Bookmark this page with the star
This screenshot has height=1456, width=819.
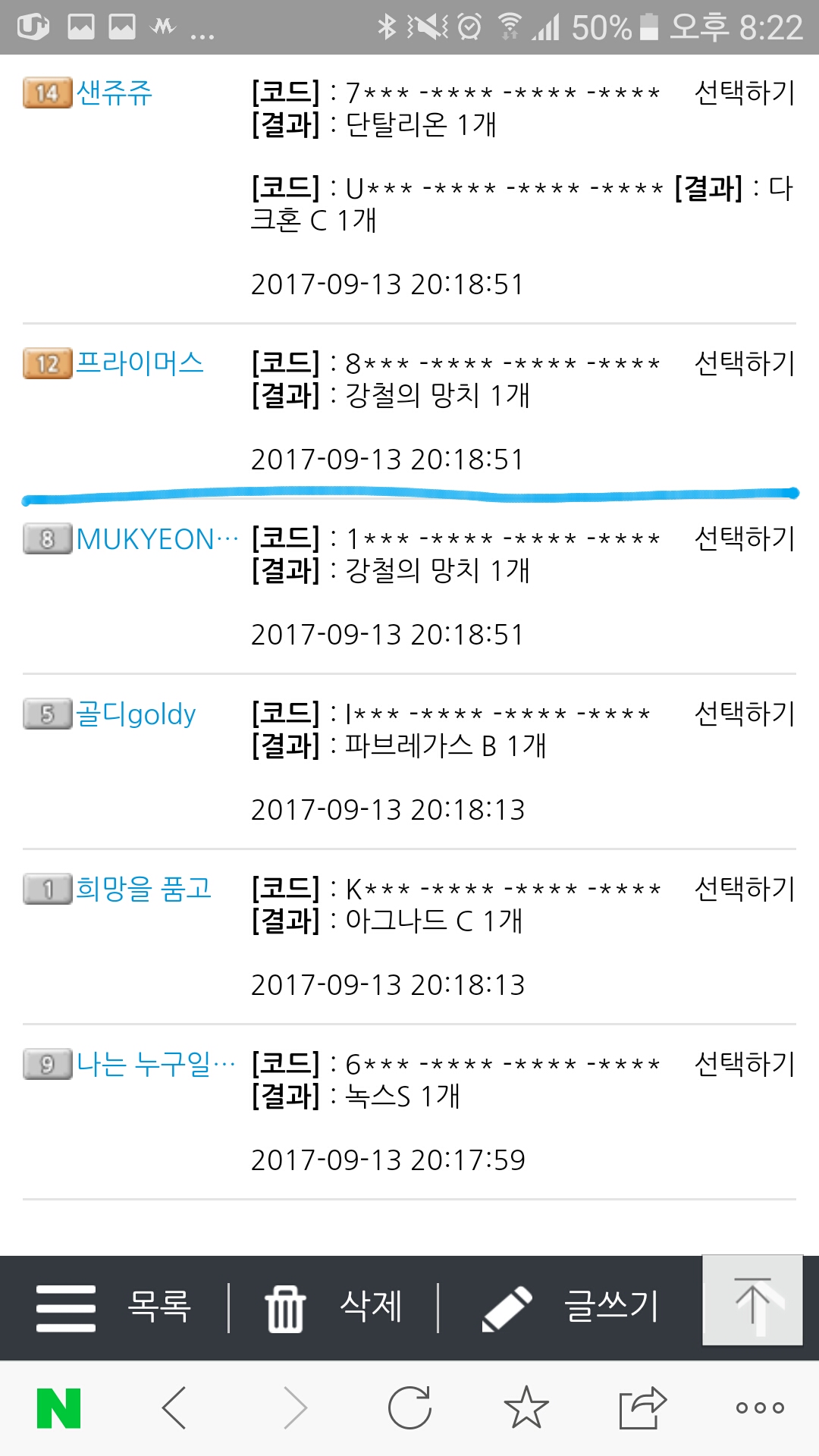tap(526, 1408)
